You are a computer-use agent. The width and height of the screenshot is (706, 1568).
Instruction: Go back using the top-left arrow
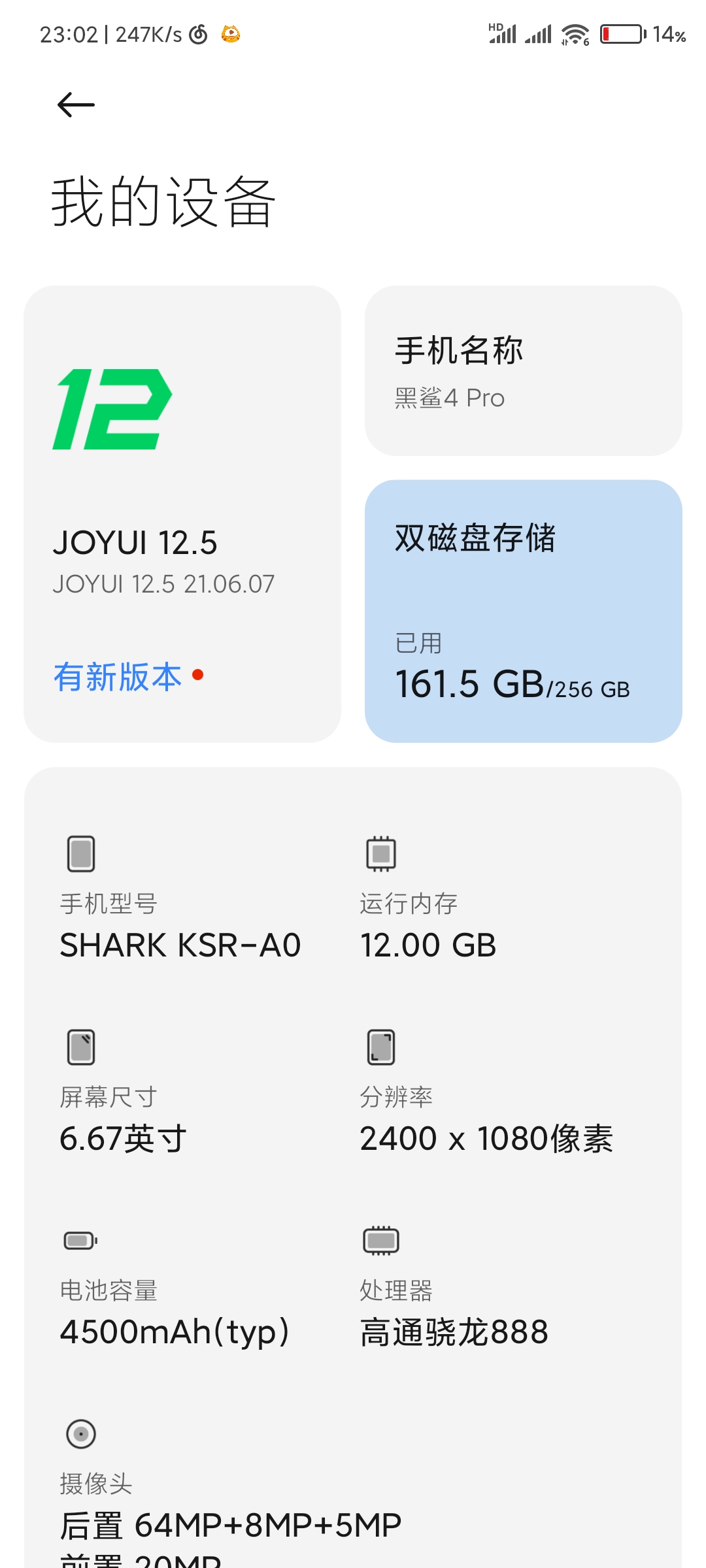pyautogui.click(x=76, y=105)
